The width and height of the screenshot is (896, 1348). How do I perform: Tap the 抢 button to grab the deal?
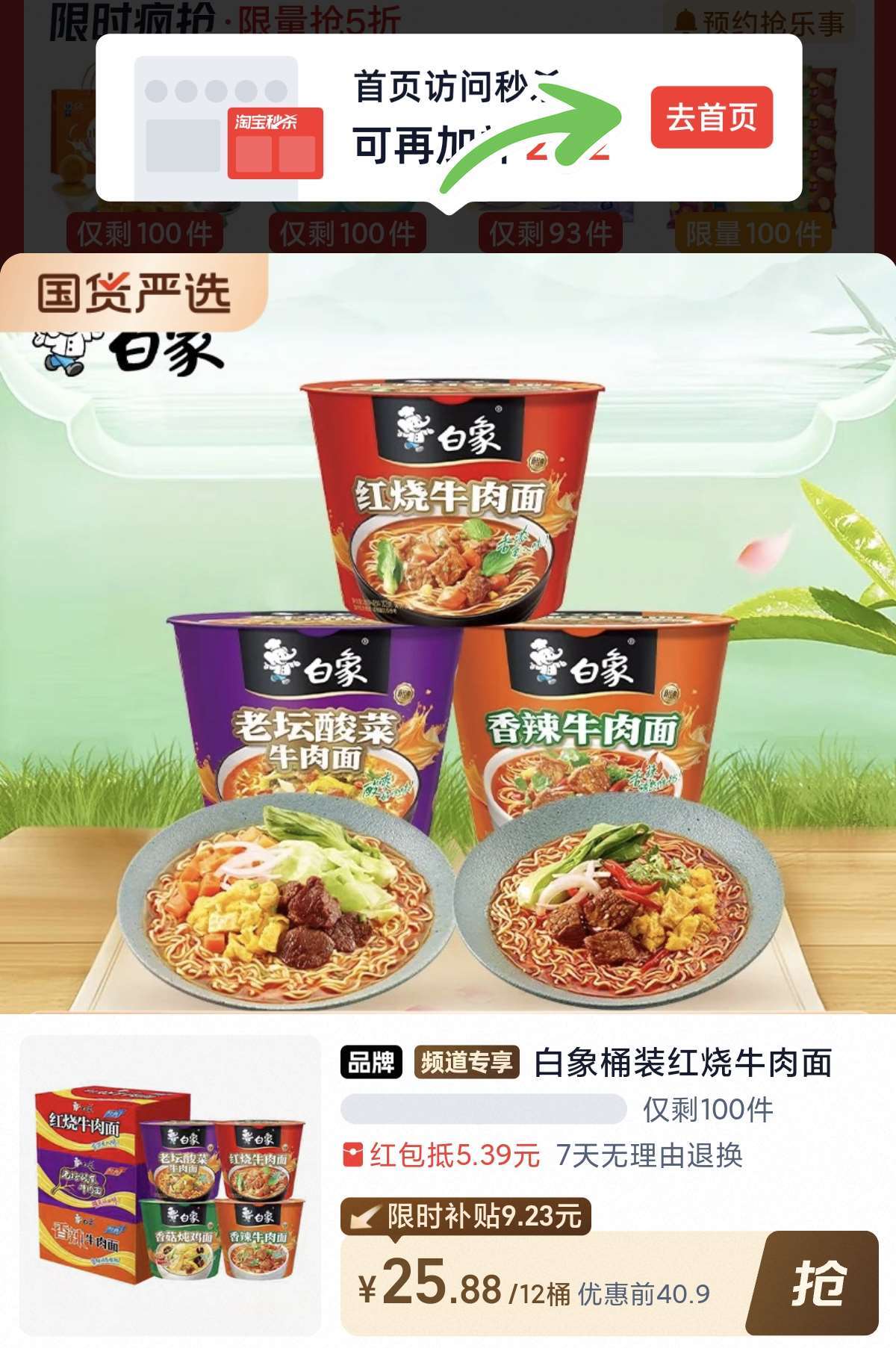[x=818, y=1283]
